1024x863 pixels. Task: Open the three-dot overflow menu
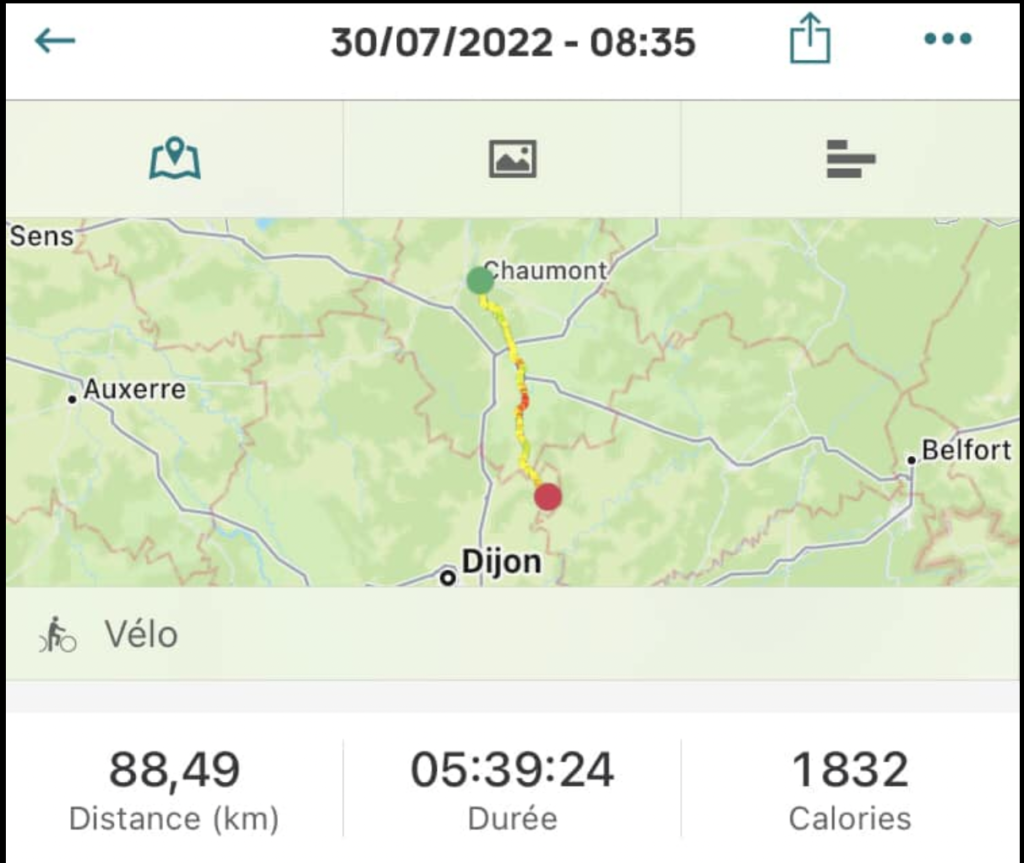[x=947, y=40]
